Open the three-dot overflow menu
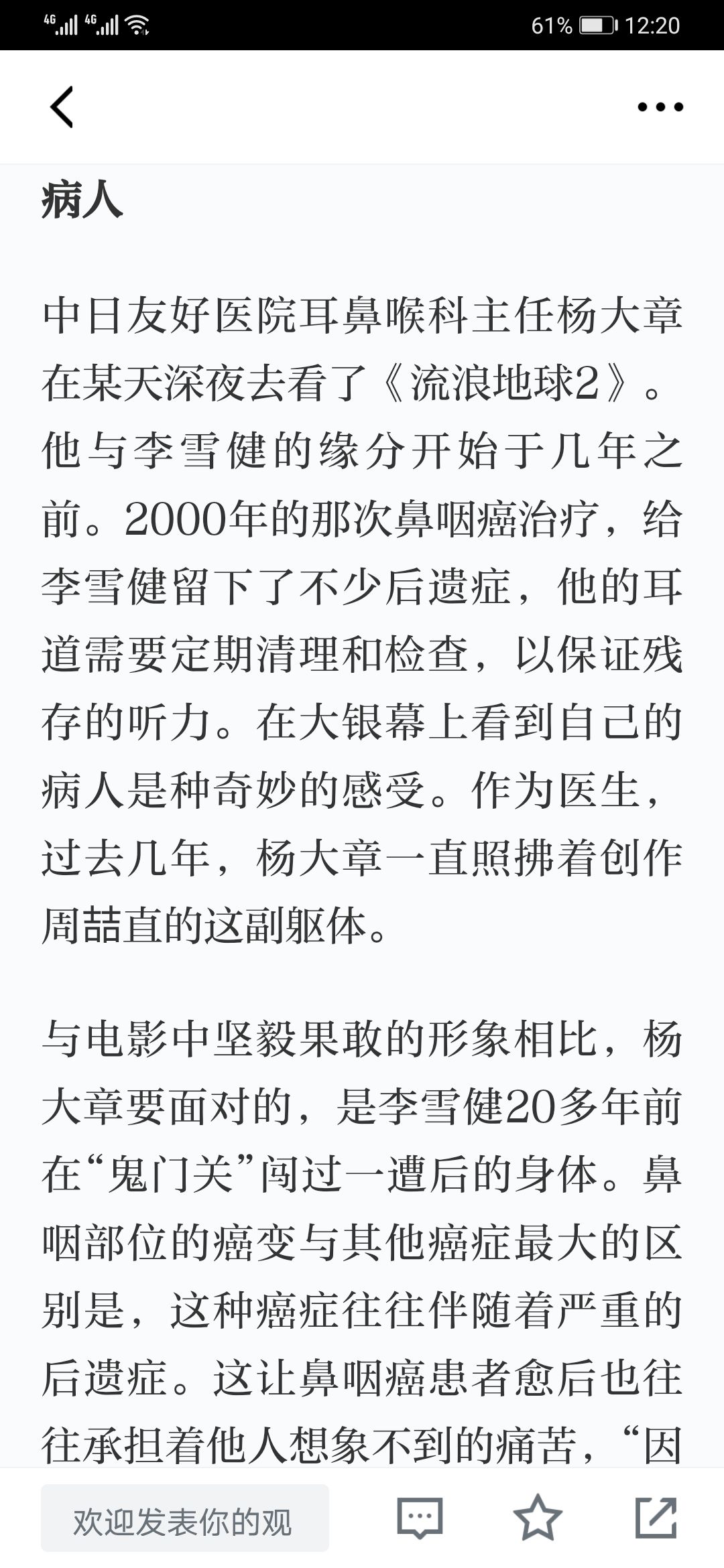 coord(660,107)
